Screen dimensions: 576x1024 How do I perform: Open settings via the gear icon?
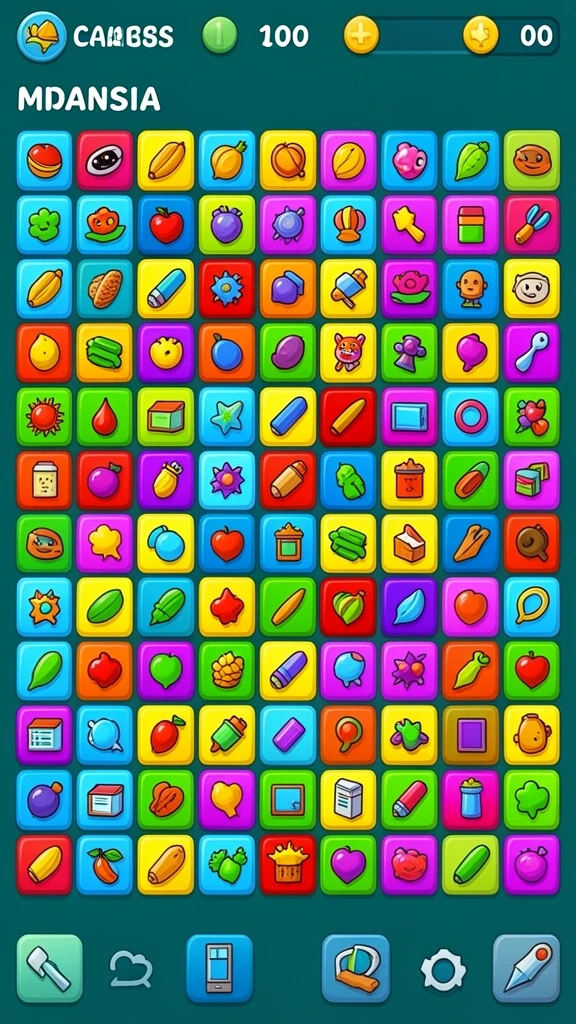point(443,970)
